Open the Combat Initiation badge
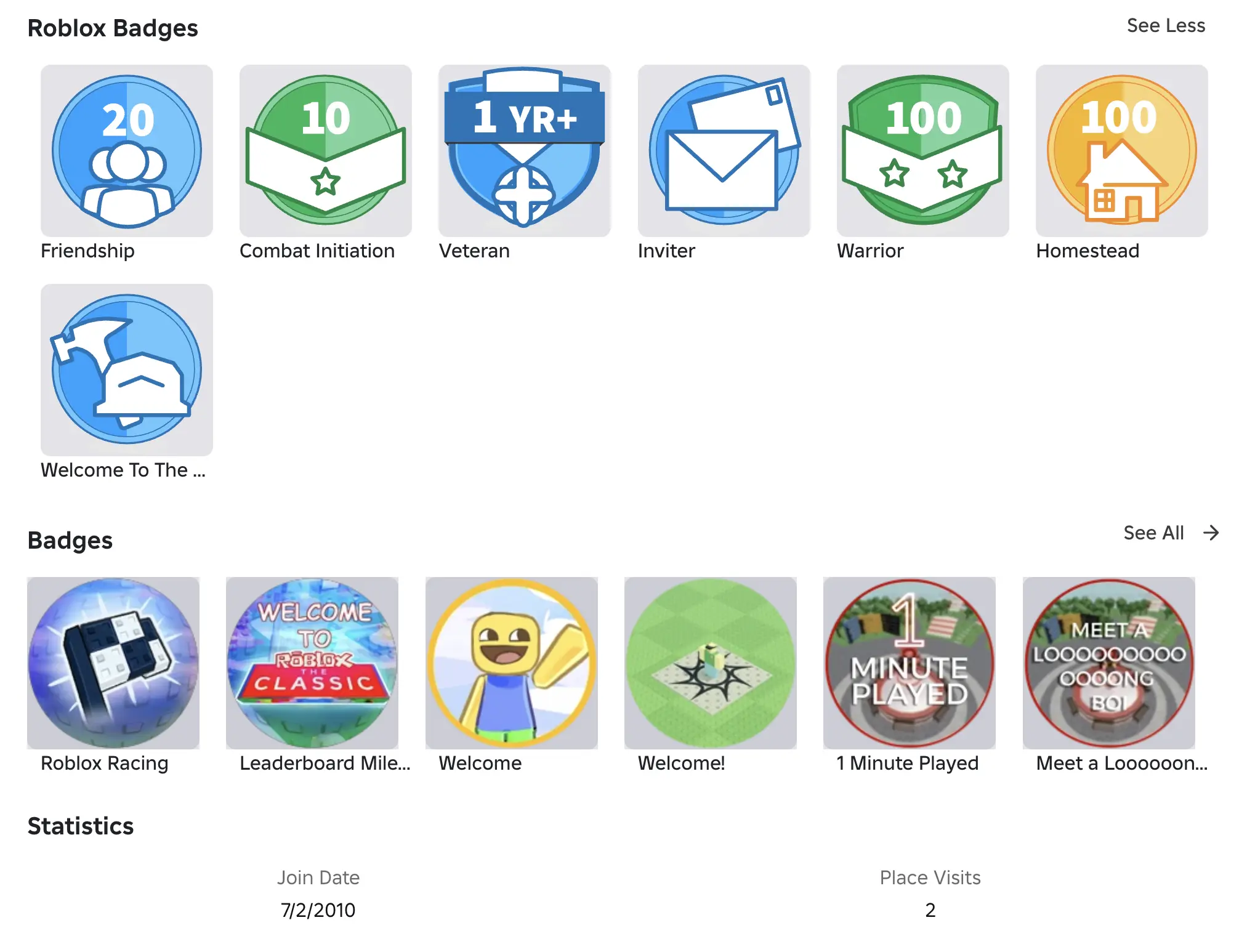 click(325, 151)
